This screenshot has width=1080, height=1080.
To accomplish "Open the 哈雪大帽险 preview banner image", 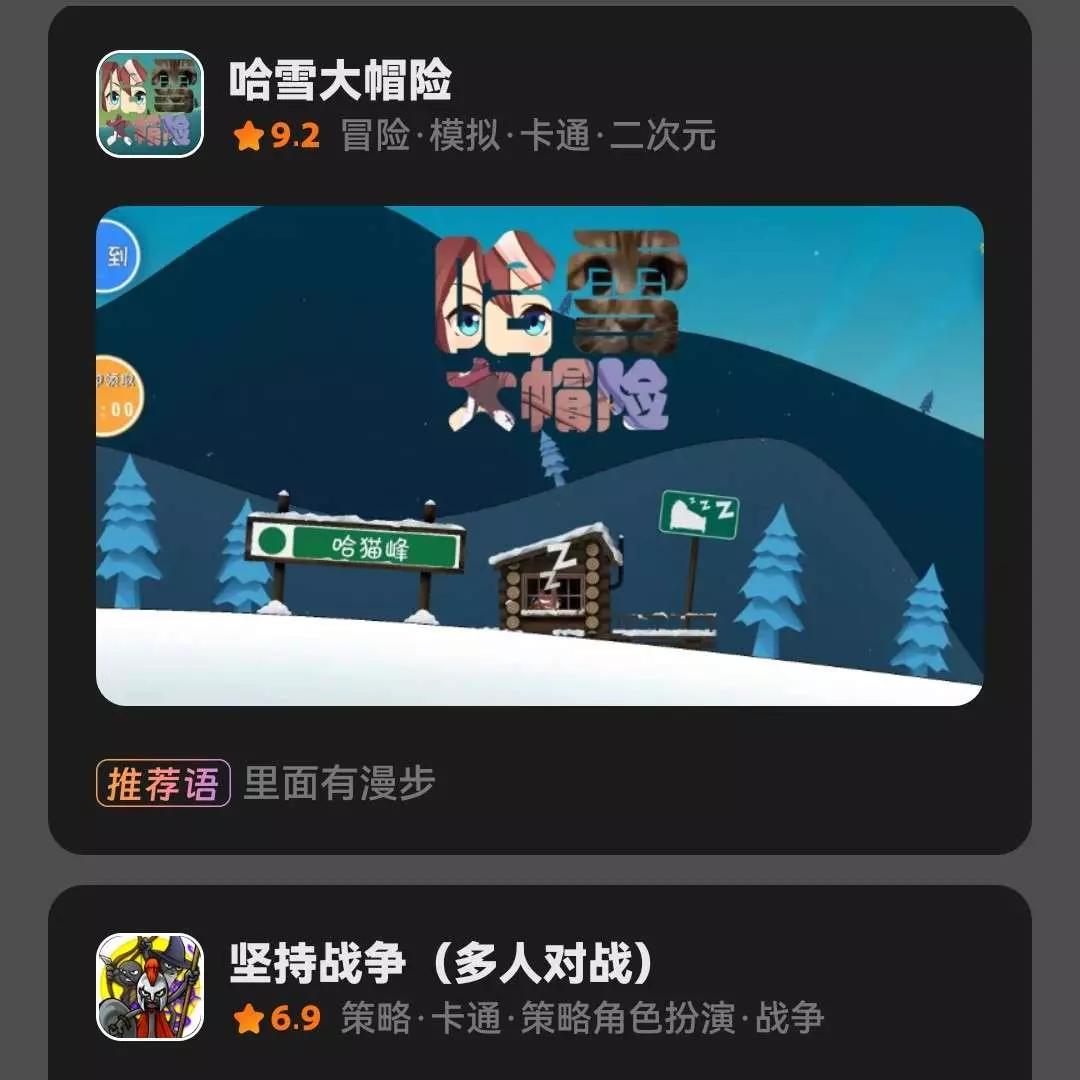I will click(540, 456).
